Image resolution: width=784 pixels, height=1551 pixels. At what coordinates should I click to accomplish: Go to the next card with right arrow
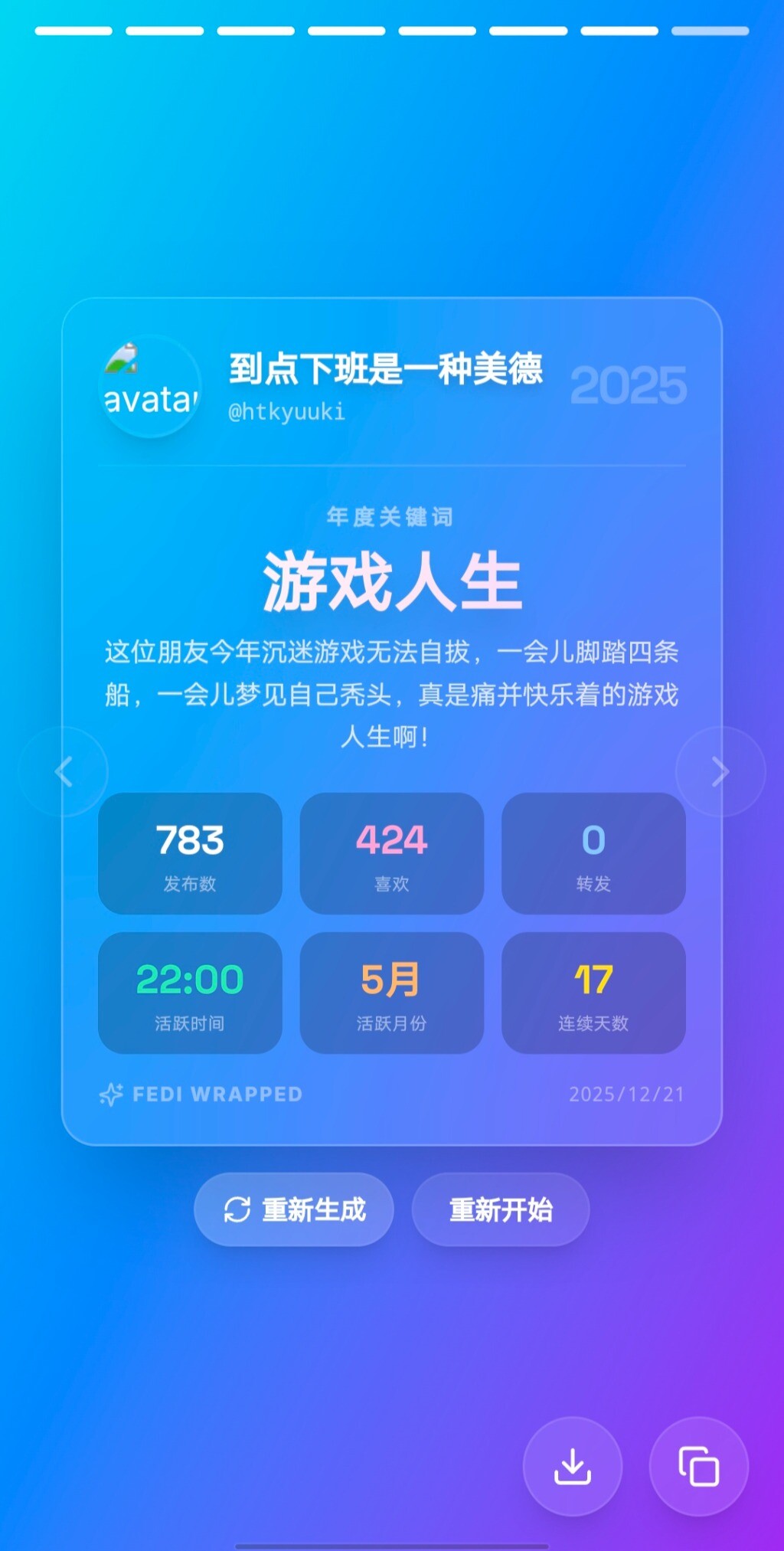click(x=720, y=771)
